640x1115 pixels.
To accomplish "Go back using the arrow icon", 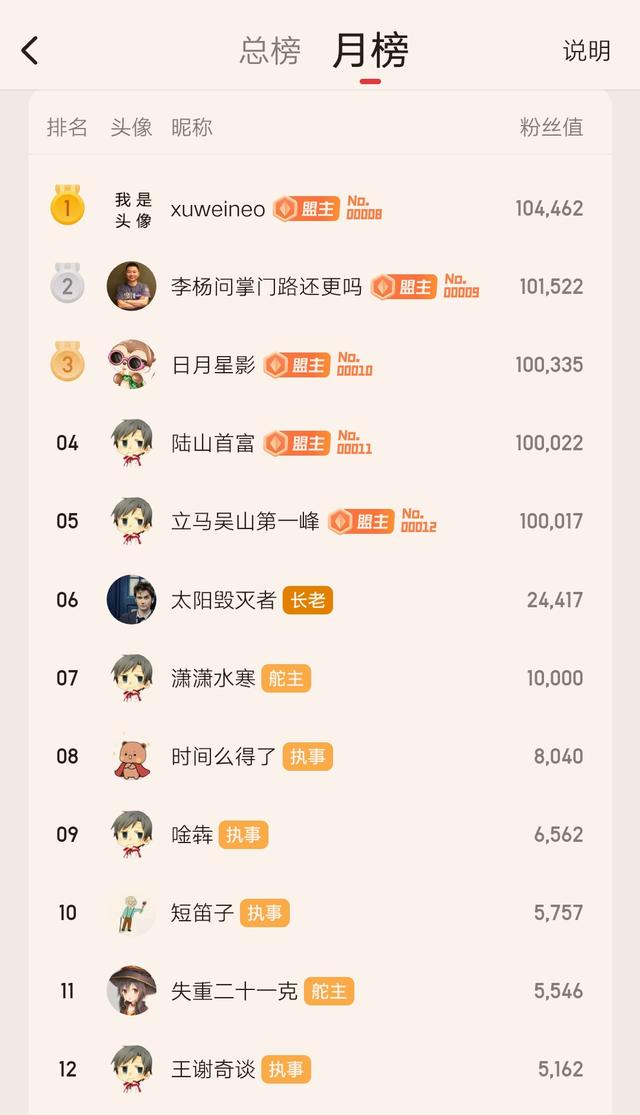I will [30, 50].
